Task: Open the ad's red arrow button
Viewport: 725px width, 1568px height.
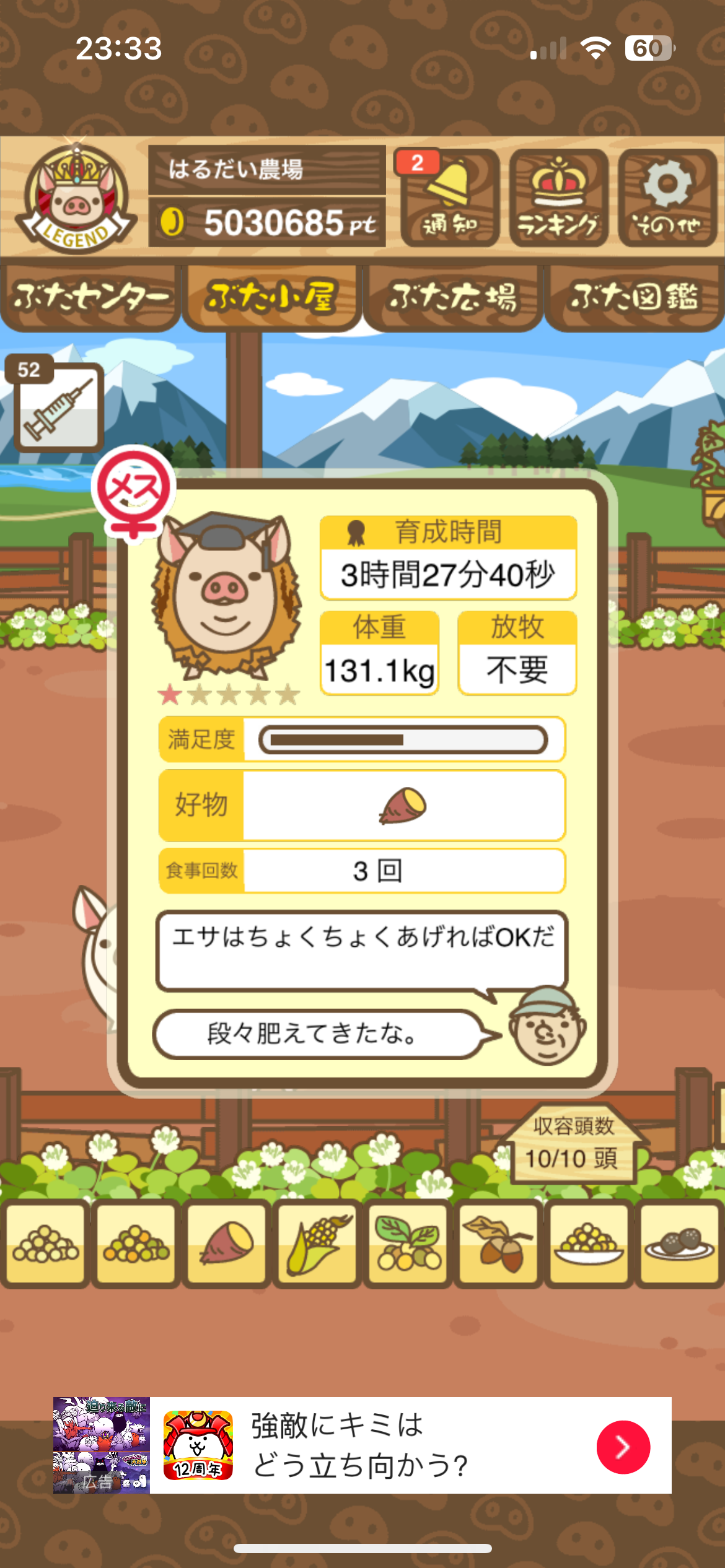Action: (623, 1447)
